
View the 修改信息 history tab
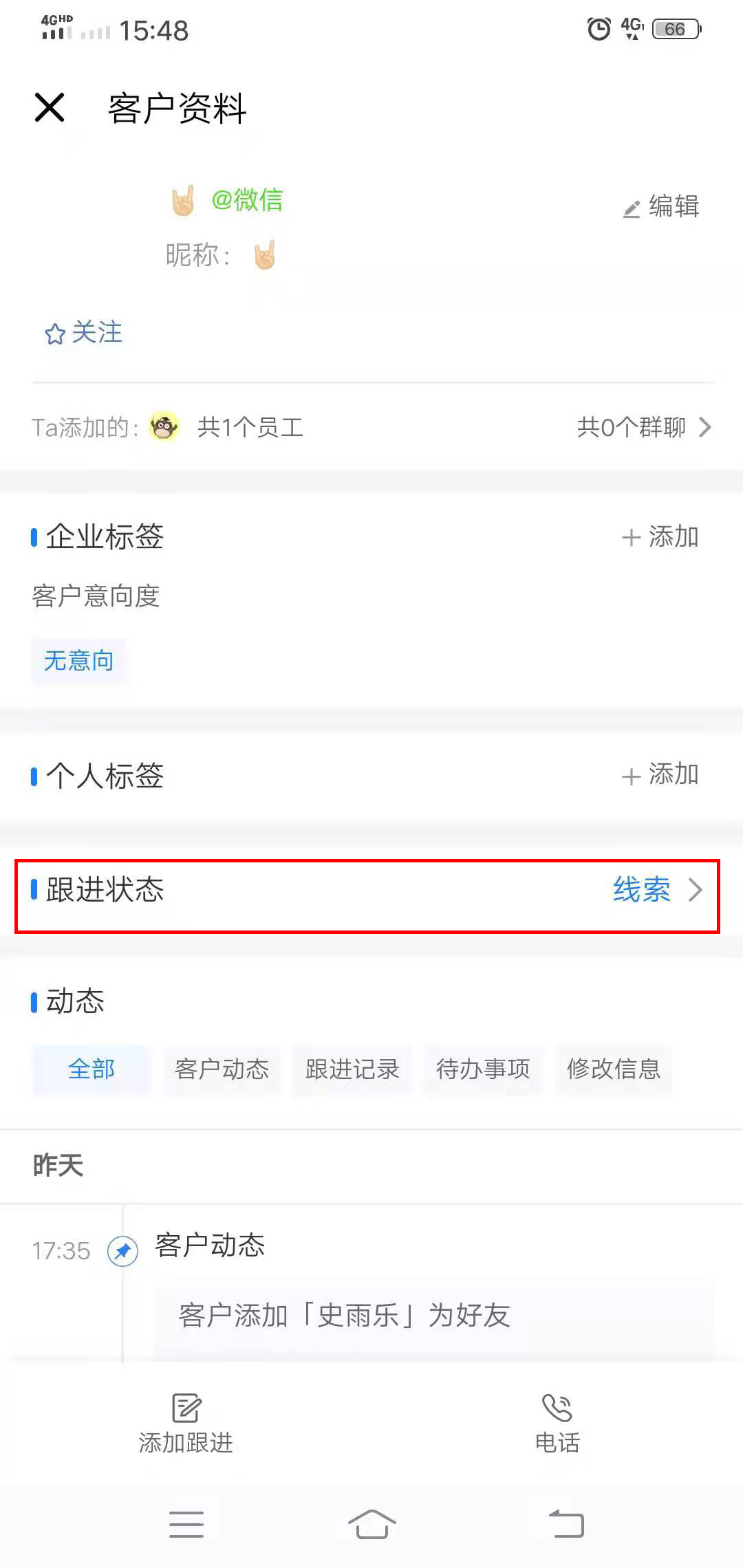click(x=614, y=1069)
